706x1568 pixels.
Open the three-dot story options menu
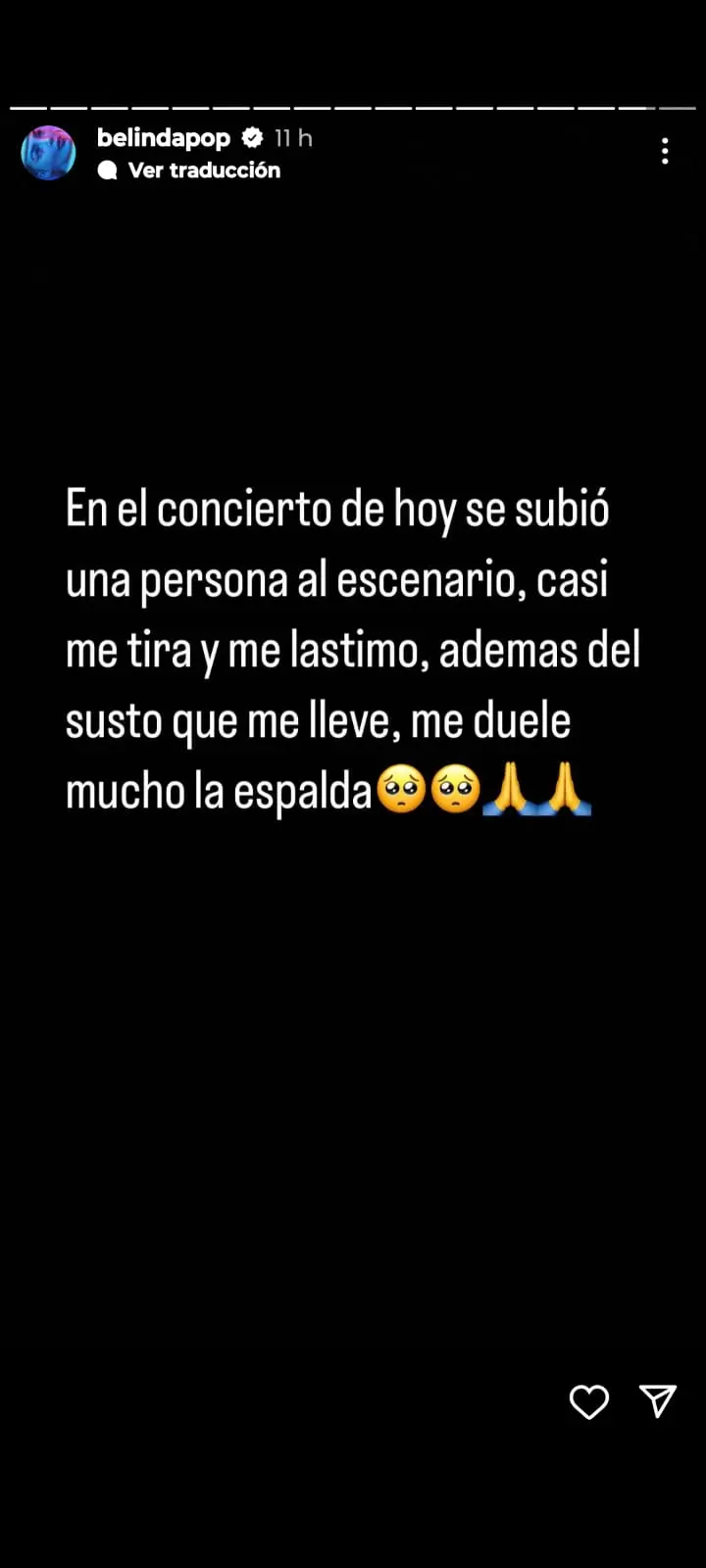[x=665, y=151]
